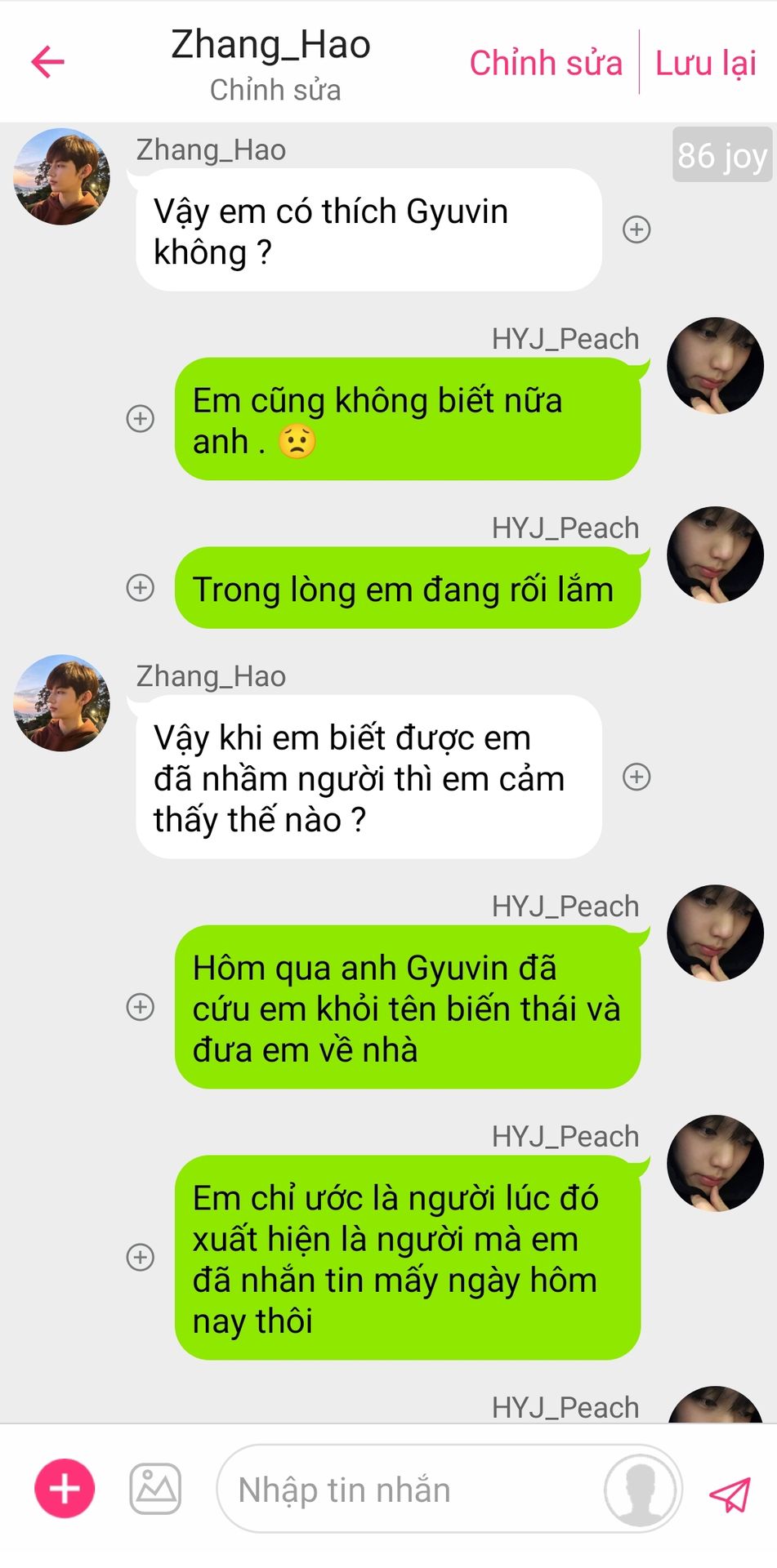Save the chat with Lưu lại

click(706, 63)
